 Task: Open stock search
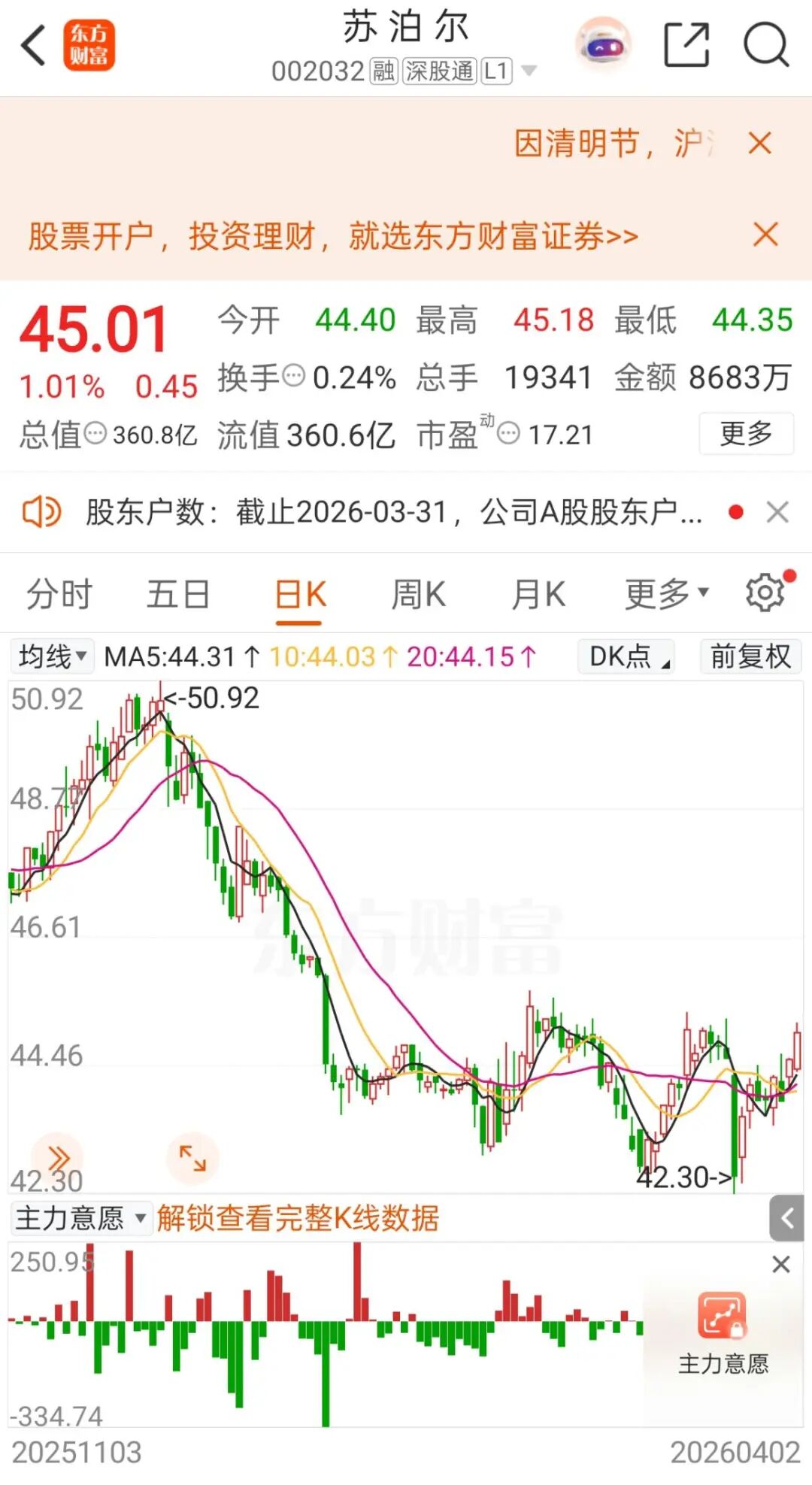[x=765, y=46]
